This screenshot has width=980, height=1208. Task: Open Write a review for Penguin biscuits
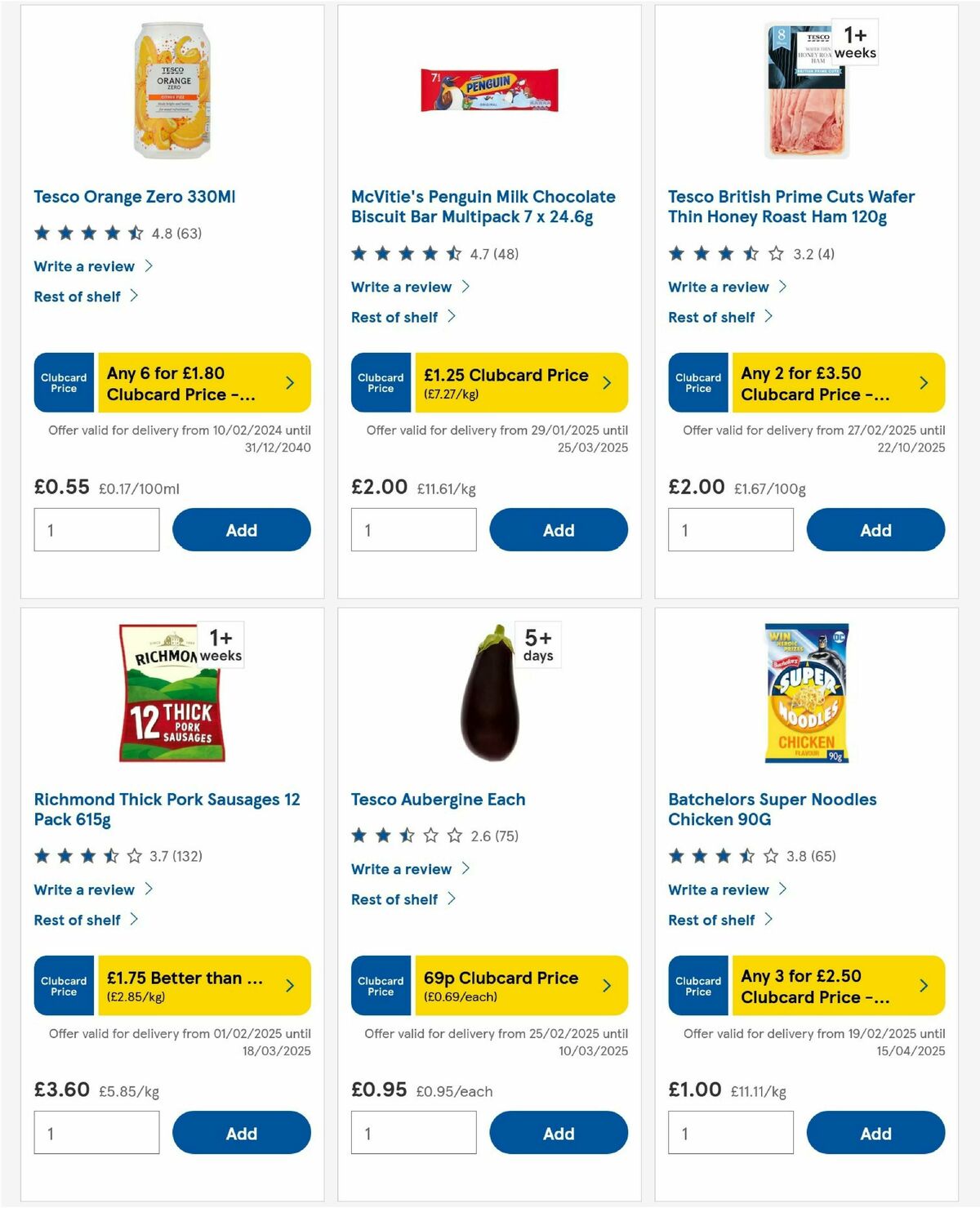[x=400, y=287]
